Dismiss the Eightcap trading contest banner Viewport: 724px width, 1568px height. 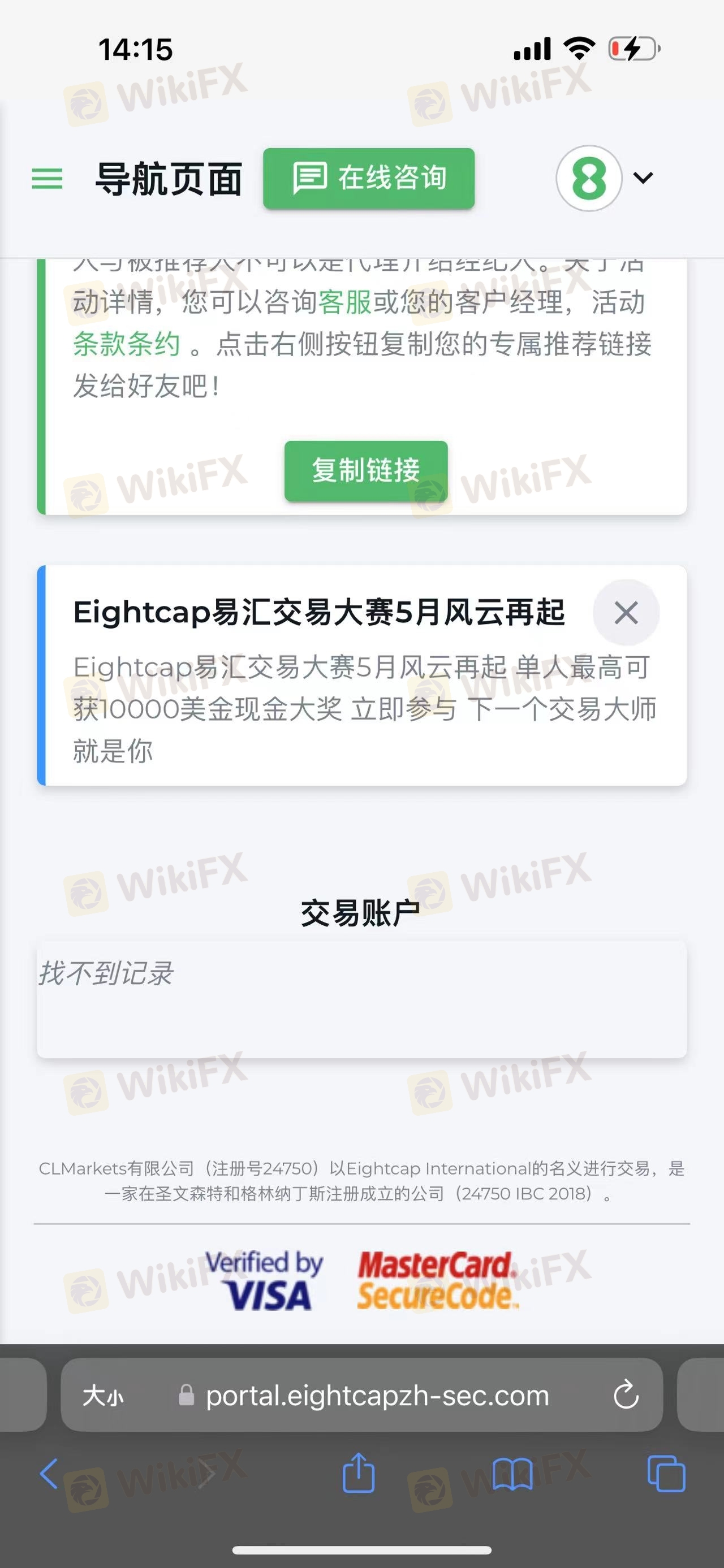point(626,612)
